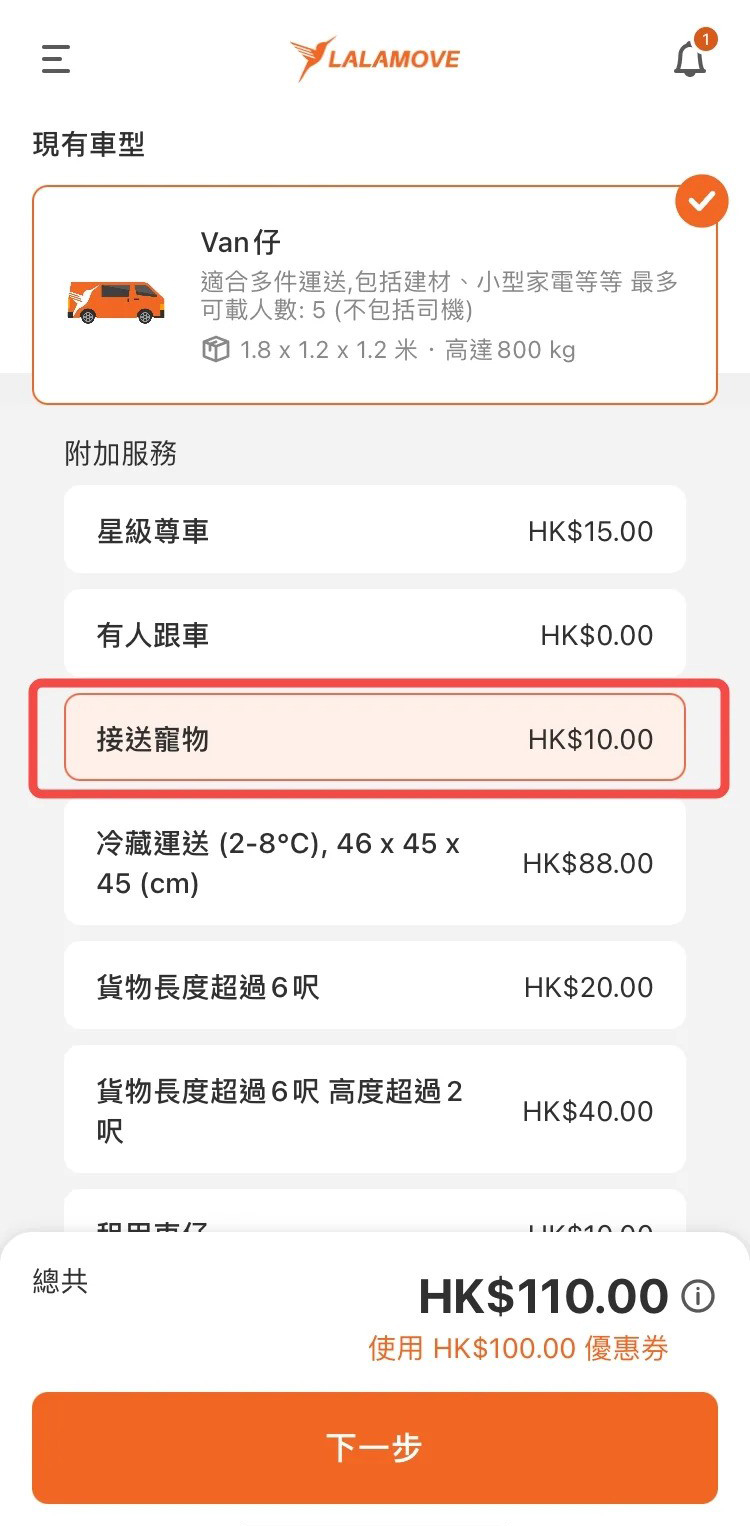Click the orange checkmark on the Van card

click(x=701, y=201)
